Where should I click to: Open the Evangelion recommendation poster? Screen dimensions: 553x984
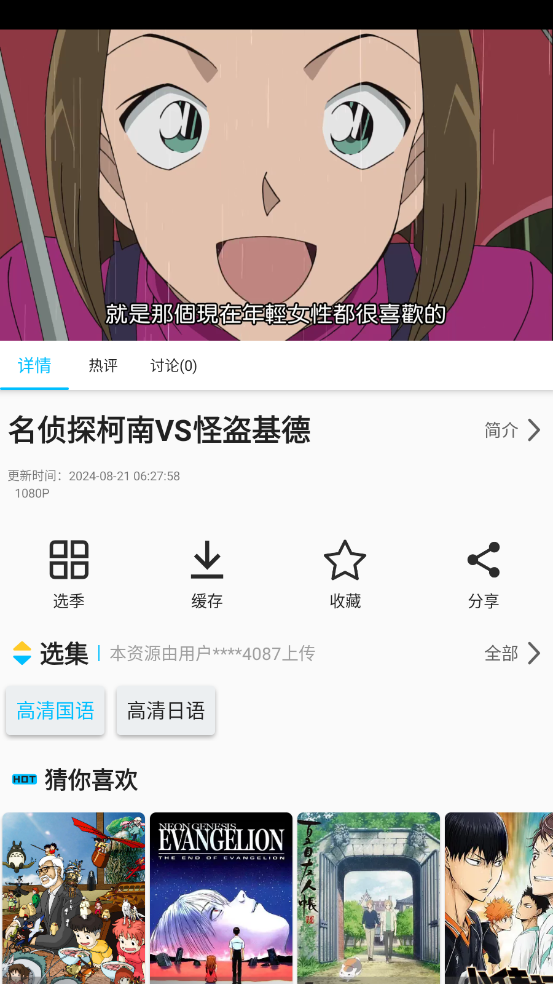[x=221, y=898]
